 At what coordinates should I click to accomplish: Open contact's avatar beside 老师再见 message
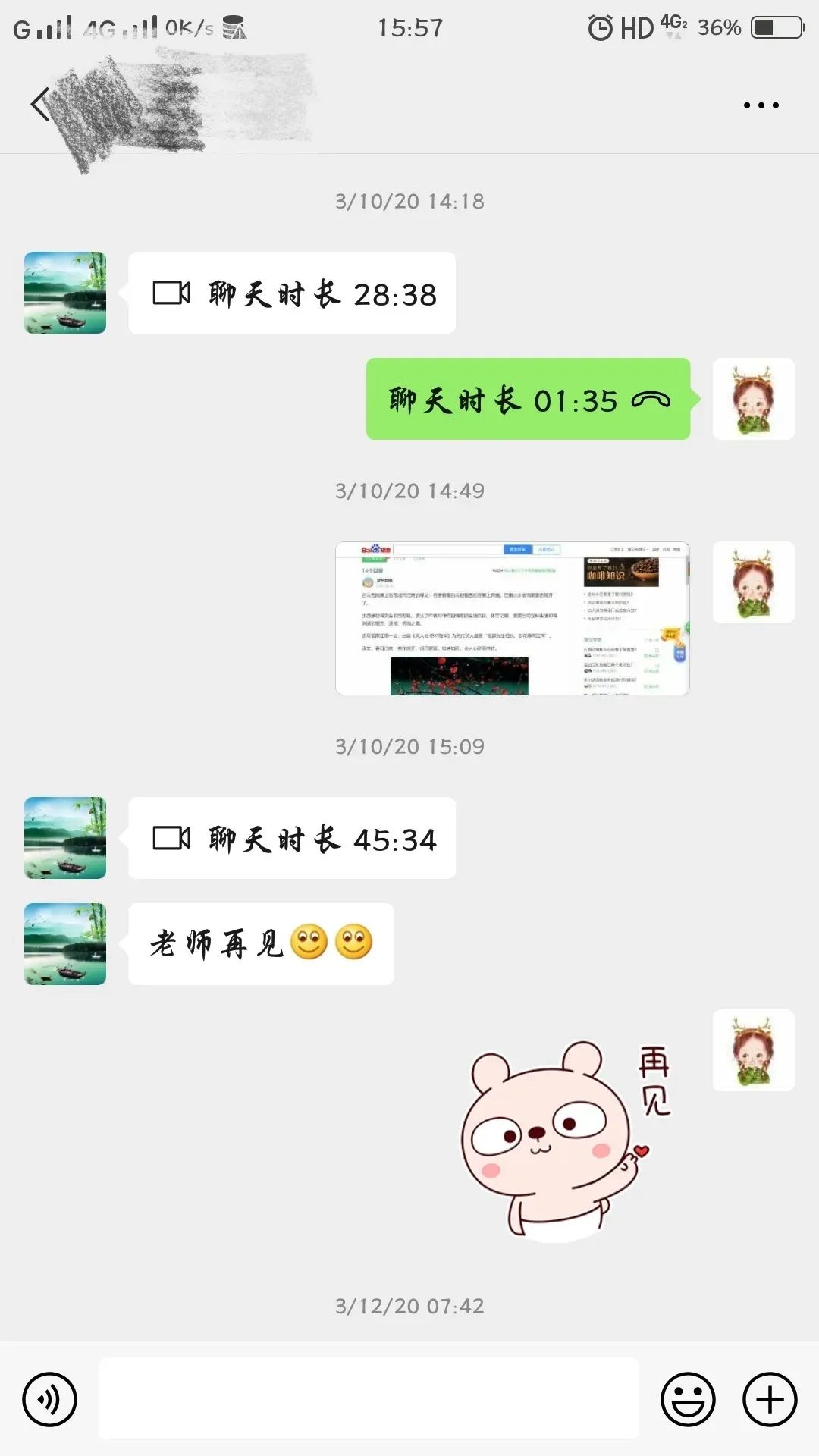65,944
